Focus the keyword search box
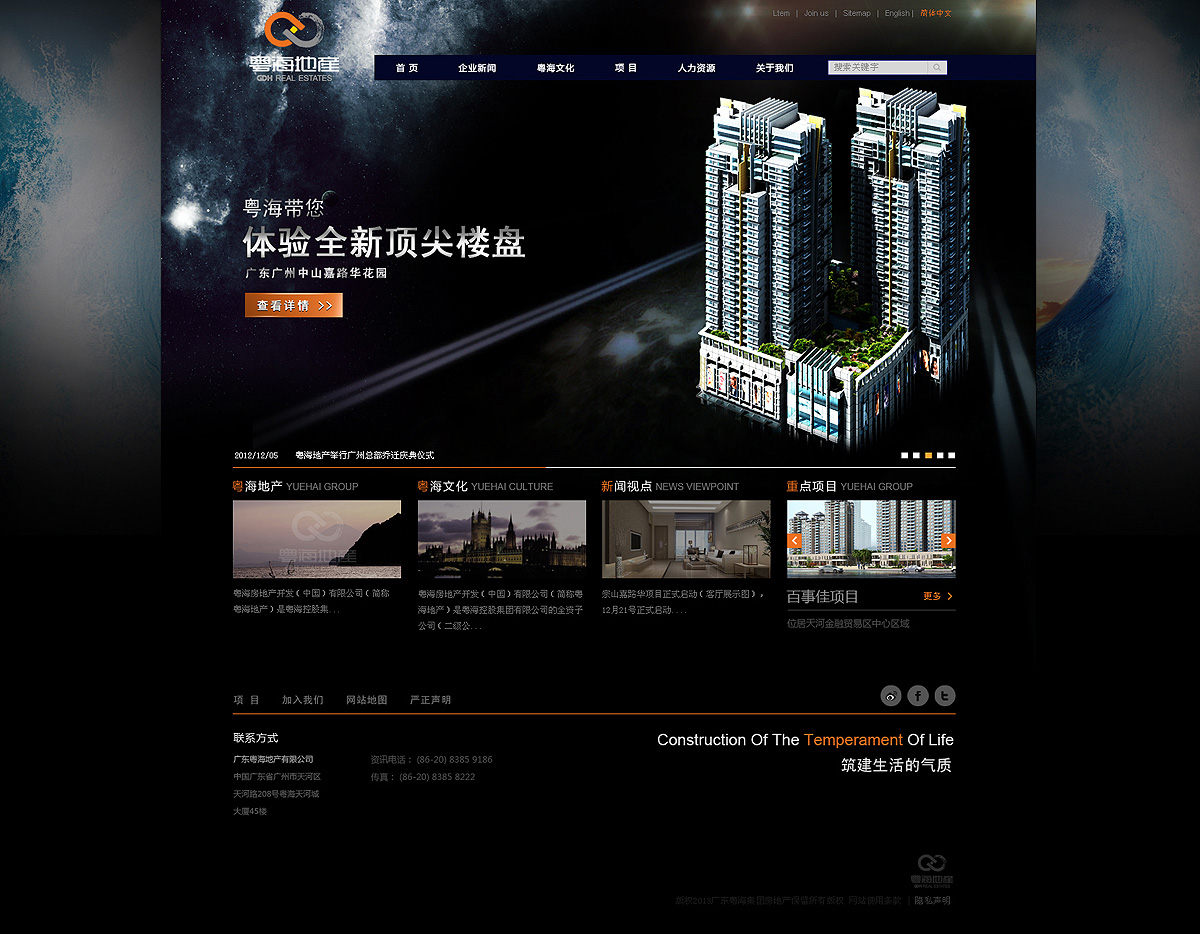Image resolution: width=1200 pixels, height=934 pixels. tap(877, 67)
